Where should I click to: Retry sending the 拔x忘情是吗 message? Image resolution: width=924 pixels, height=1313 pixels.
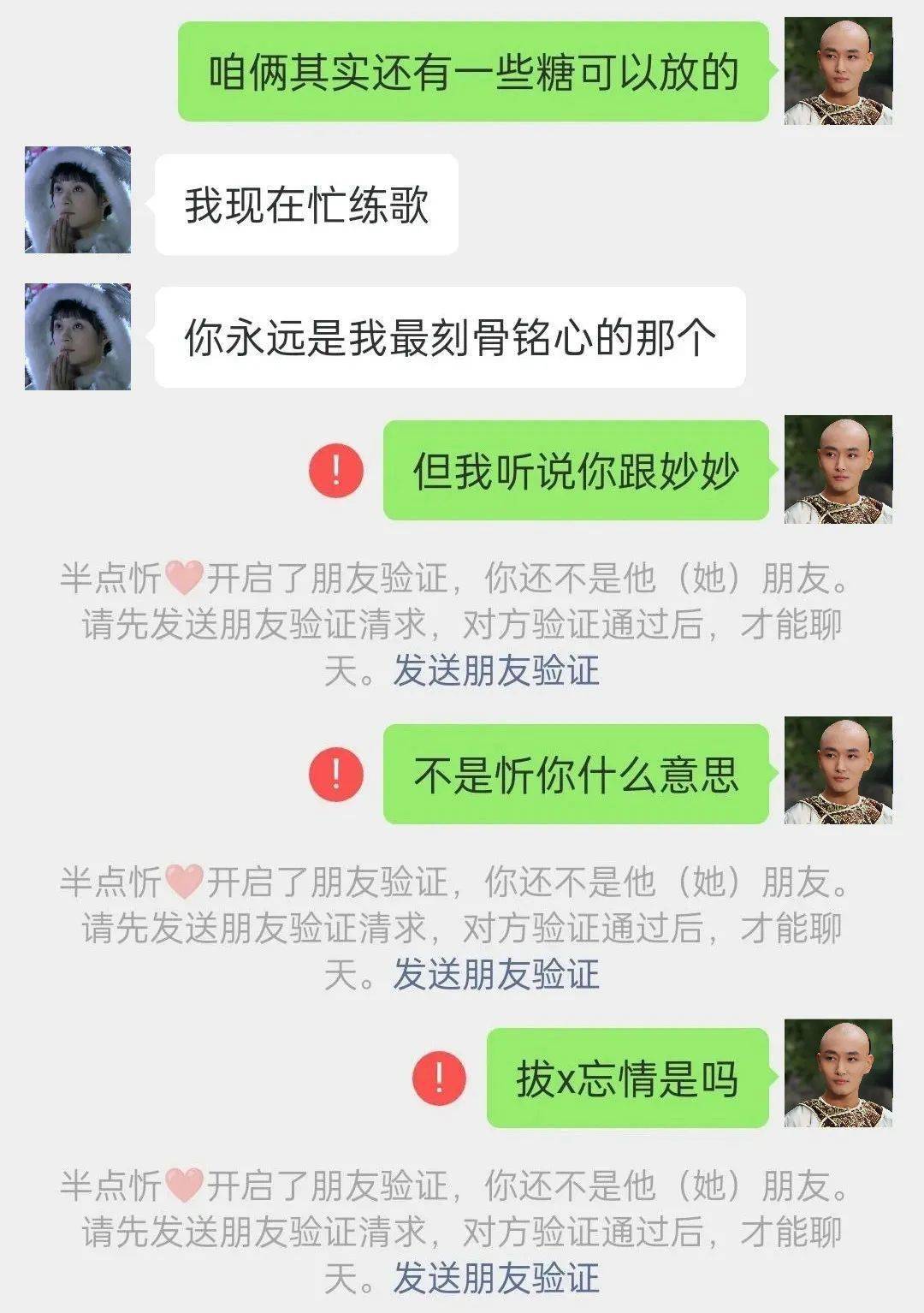tap(440, 1078)
